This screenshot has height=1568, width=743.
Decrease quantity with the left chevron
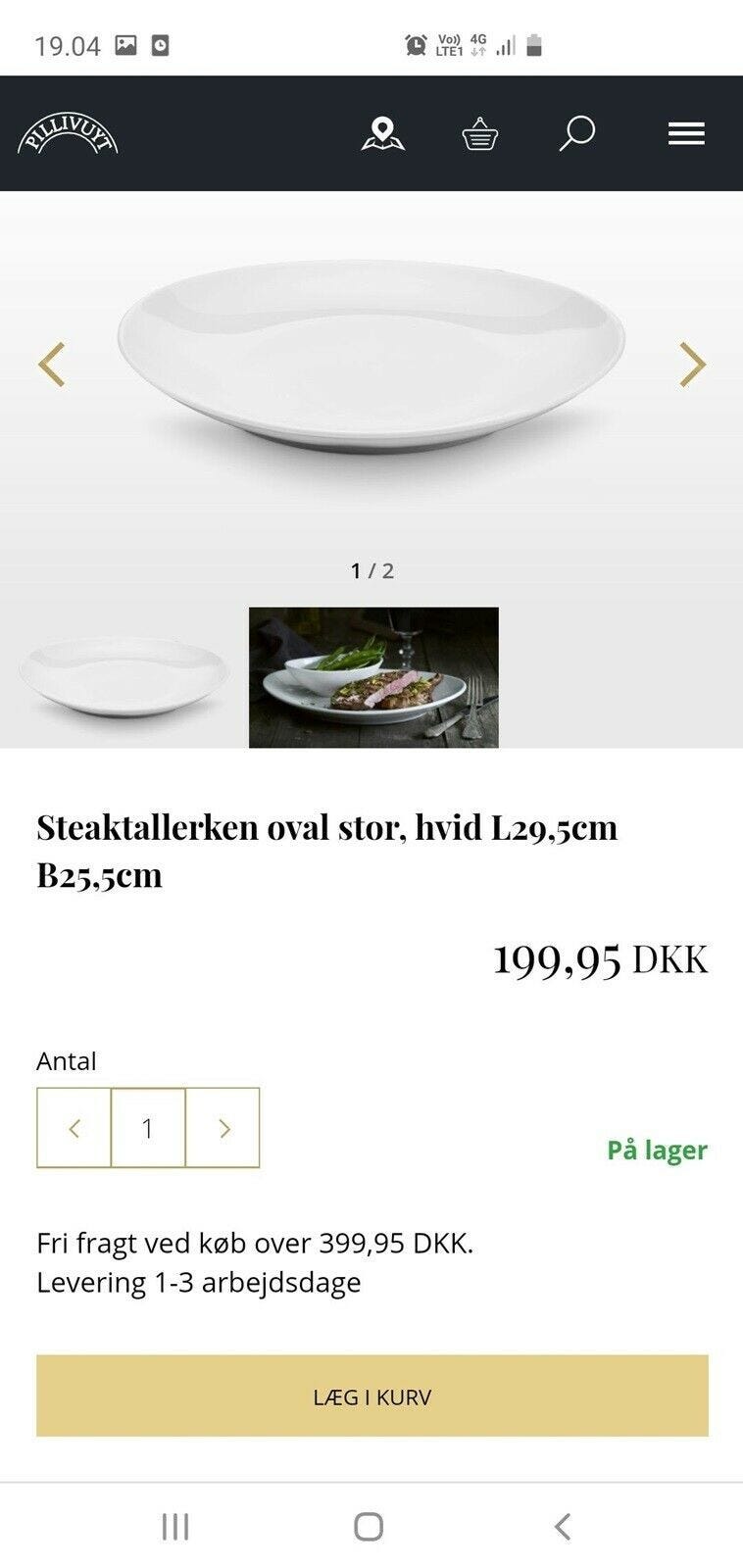[74, 1128]
